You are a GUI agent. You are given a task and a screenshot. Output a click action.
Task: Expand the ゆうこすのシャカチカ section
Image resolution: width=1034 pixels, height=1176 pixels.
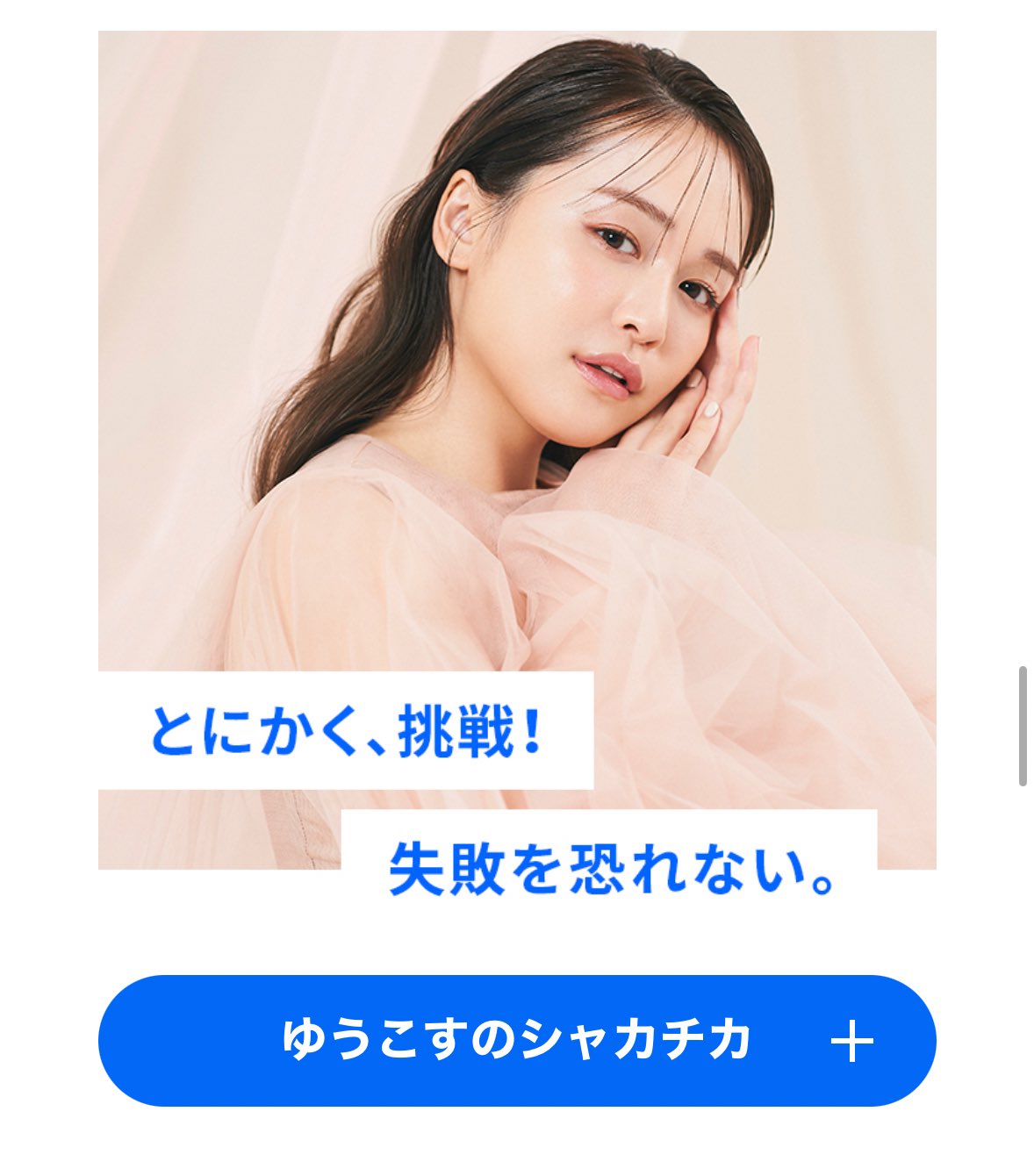click(851, 1042)
